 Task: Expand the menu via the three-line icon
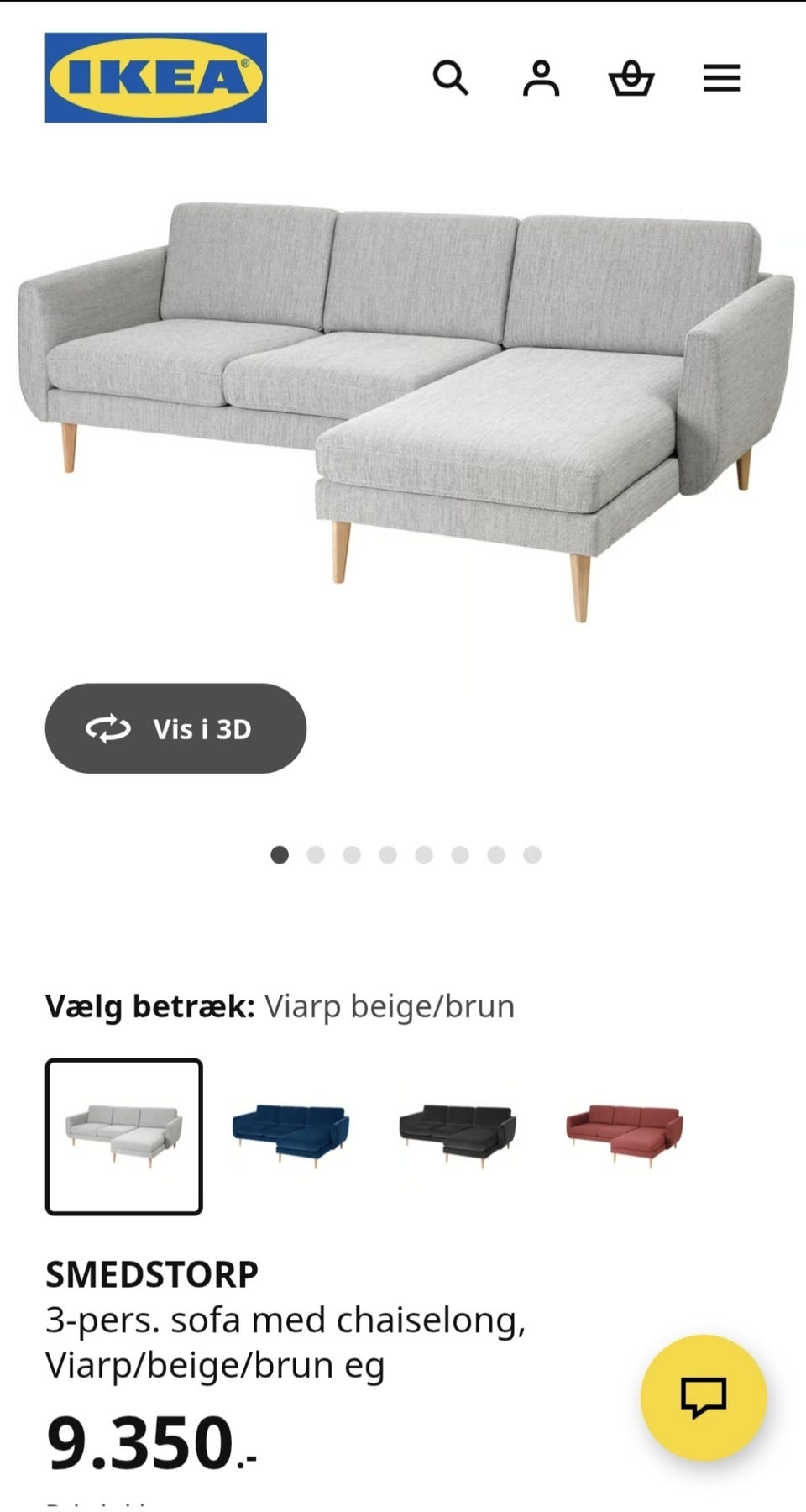[720, 79]
